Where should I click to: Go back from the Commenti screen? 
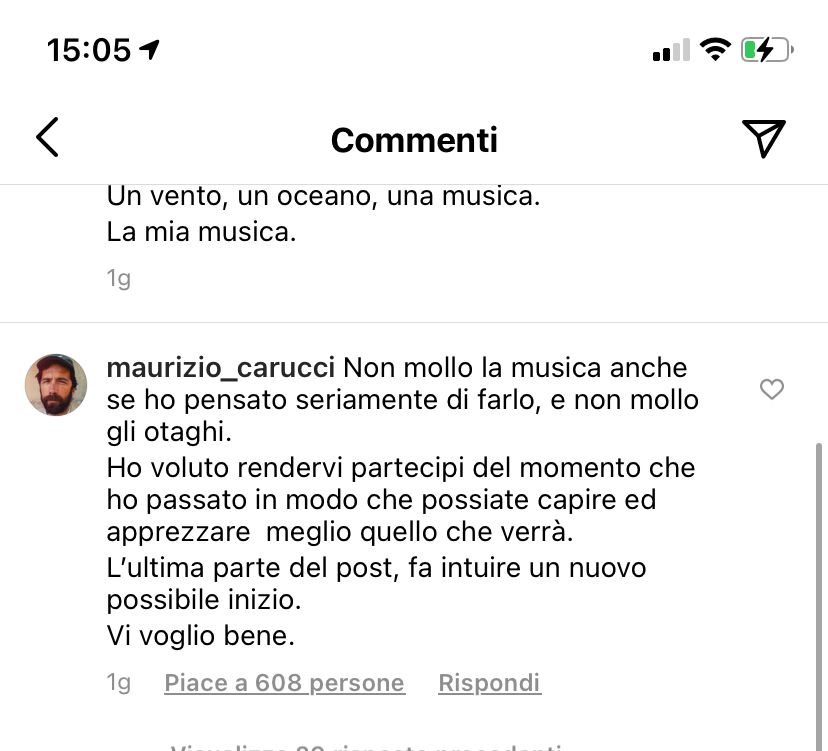click(47, 138)
